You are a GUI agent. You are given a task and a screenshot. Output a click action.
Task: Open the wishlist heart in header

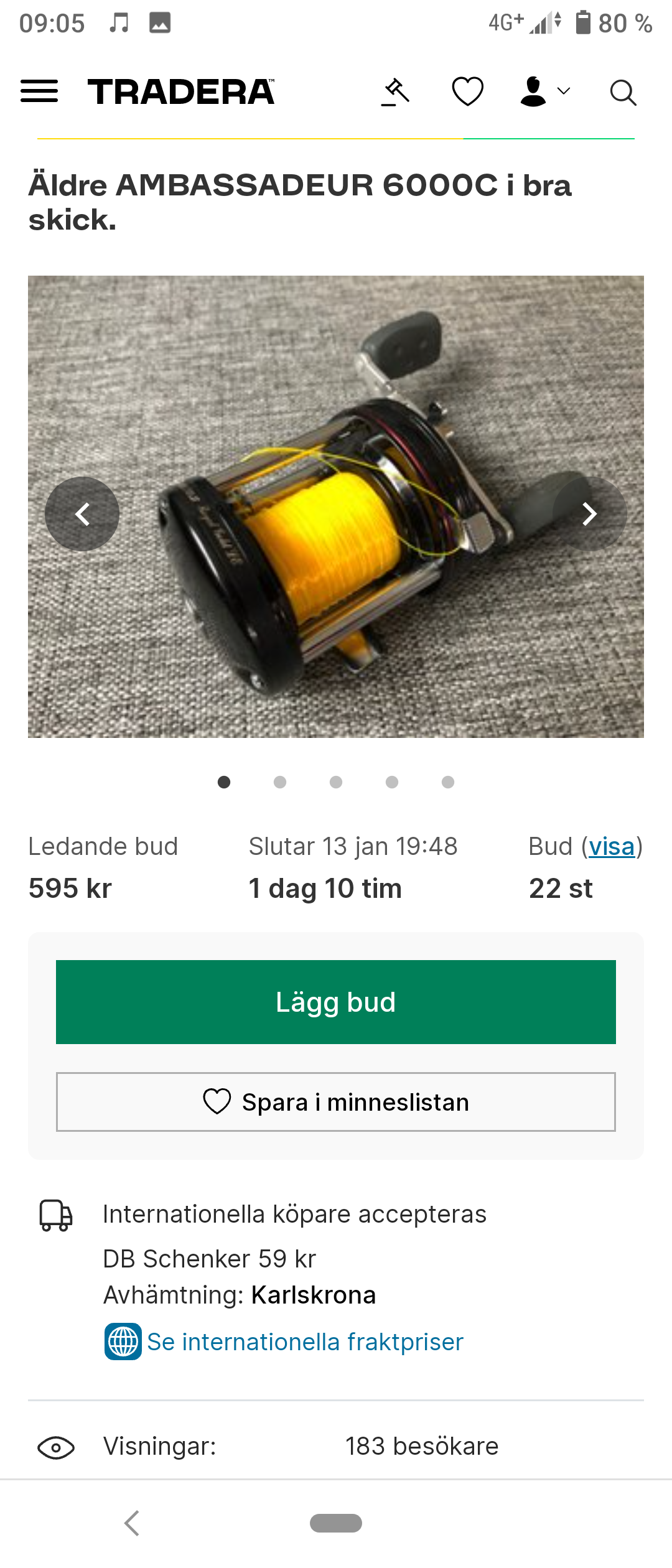point(467,92)
